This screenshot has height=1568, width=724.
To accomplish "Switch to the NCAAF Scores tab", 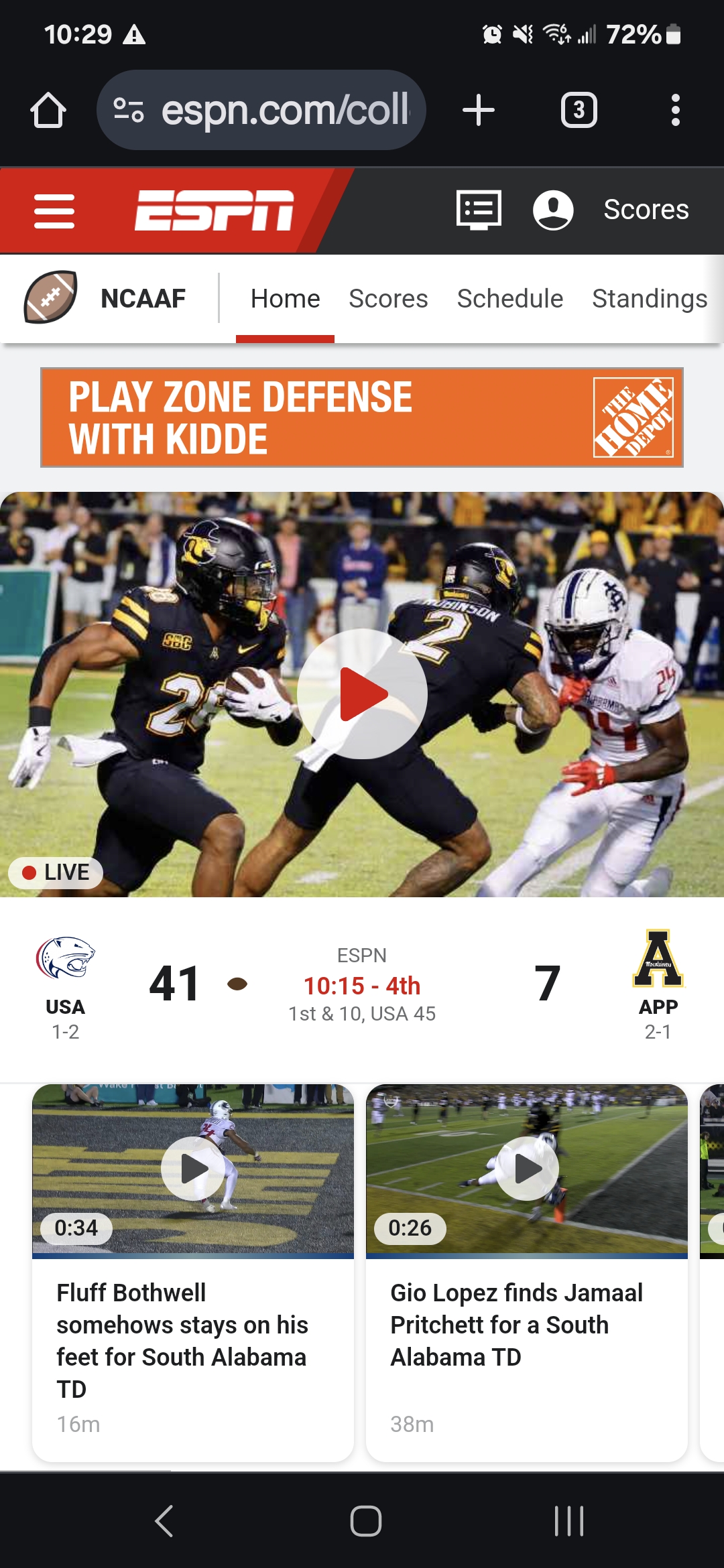I will click(388, 299).
